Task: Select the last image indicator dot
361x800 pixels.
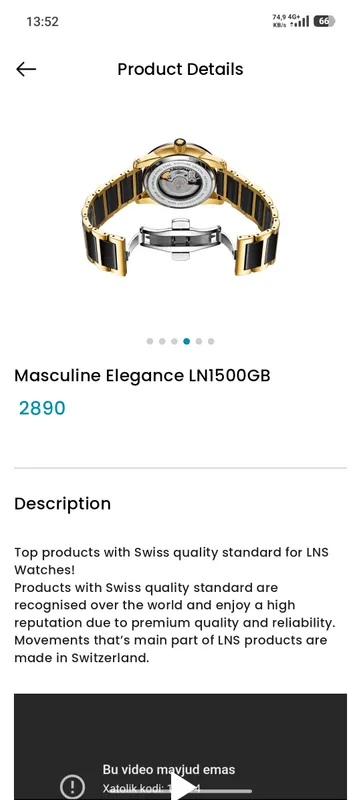Action: (x=211, y=341)
